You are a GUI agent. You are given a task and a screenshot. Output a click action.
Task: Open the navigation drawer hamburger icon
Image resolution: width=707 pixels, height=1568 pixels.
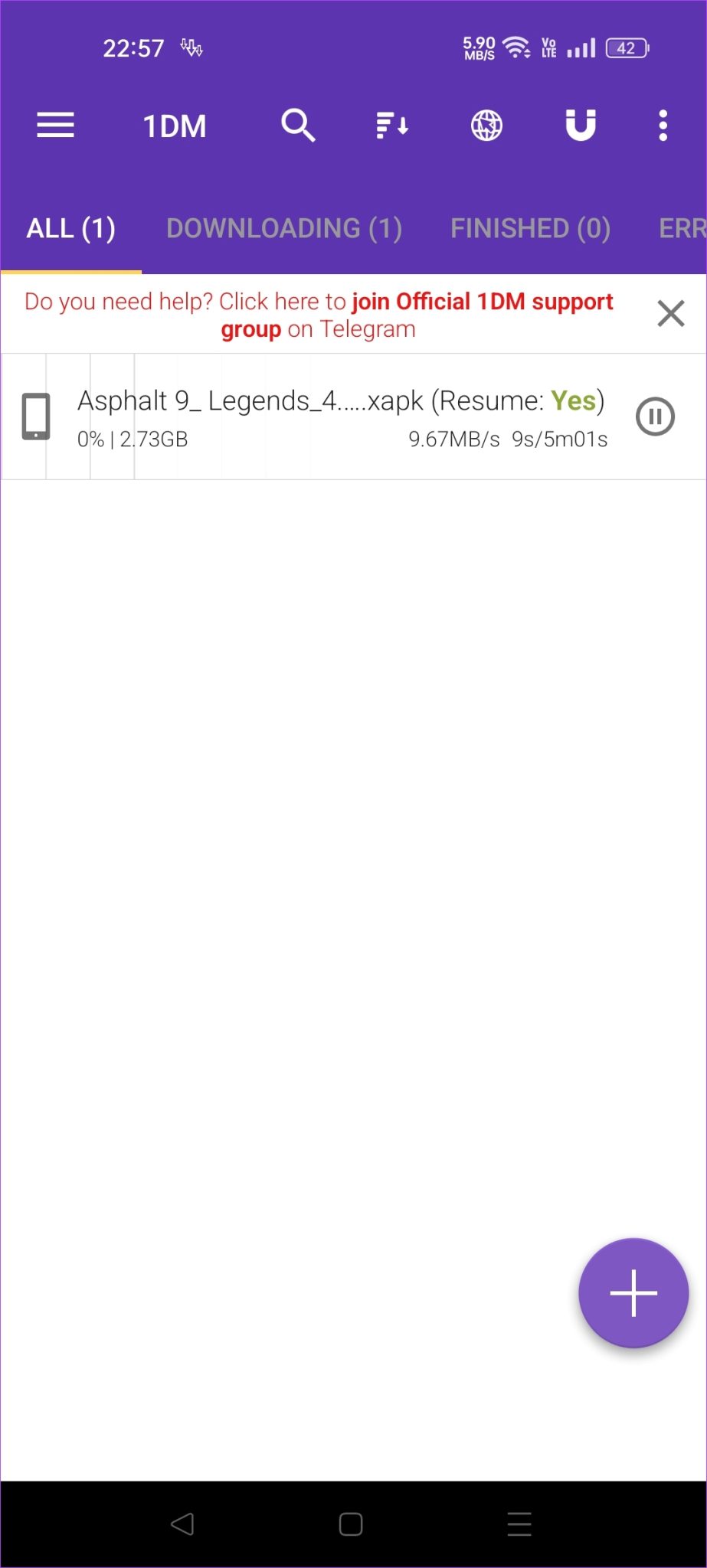pyautogui.click(x=54, y=125)
